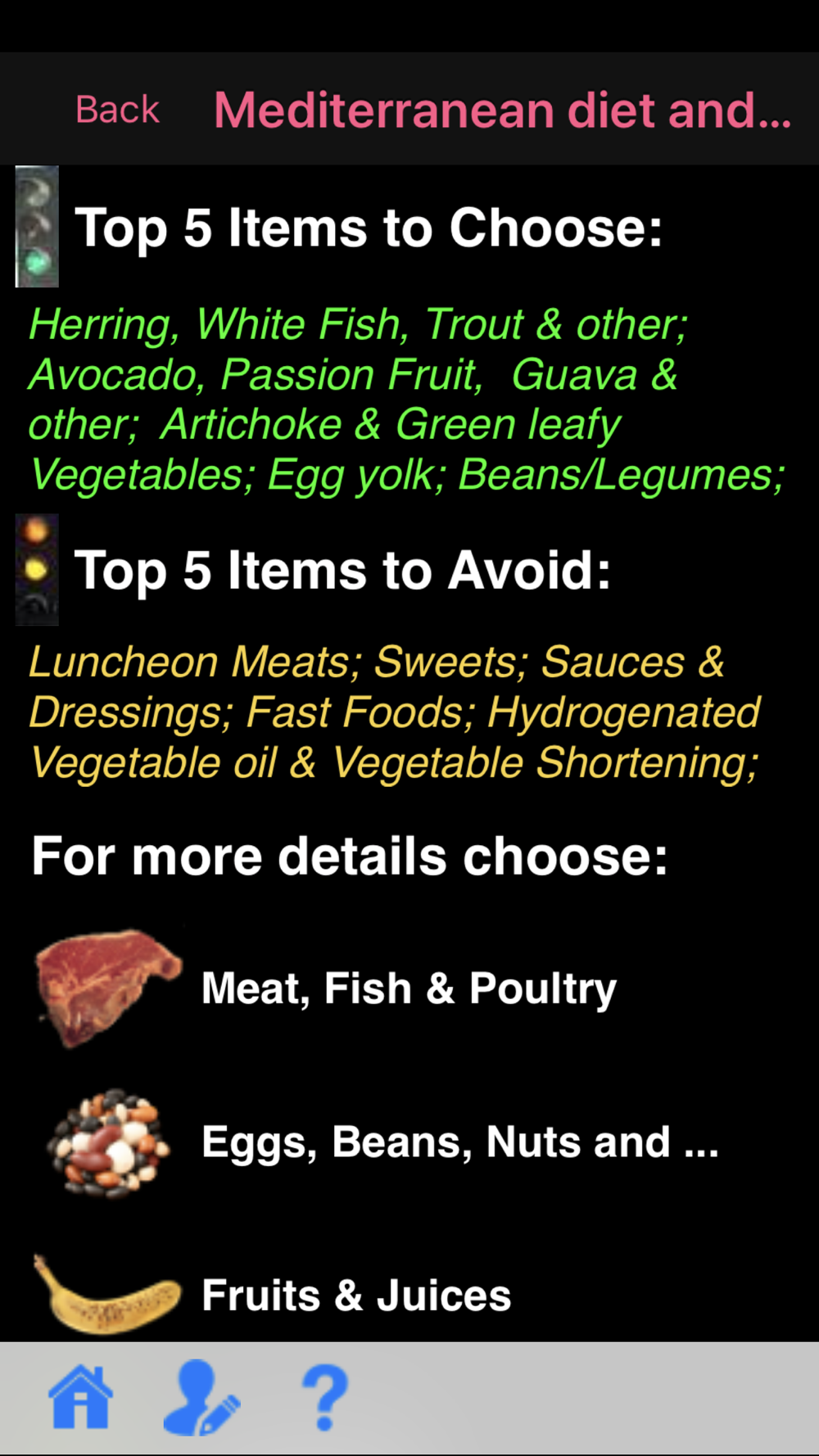The height and width of the screenshot is (1456, 819).
Task: Open help via the question mark
Action: (324, 1399)
